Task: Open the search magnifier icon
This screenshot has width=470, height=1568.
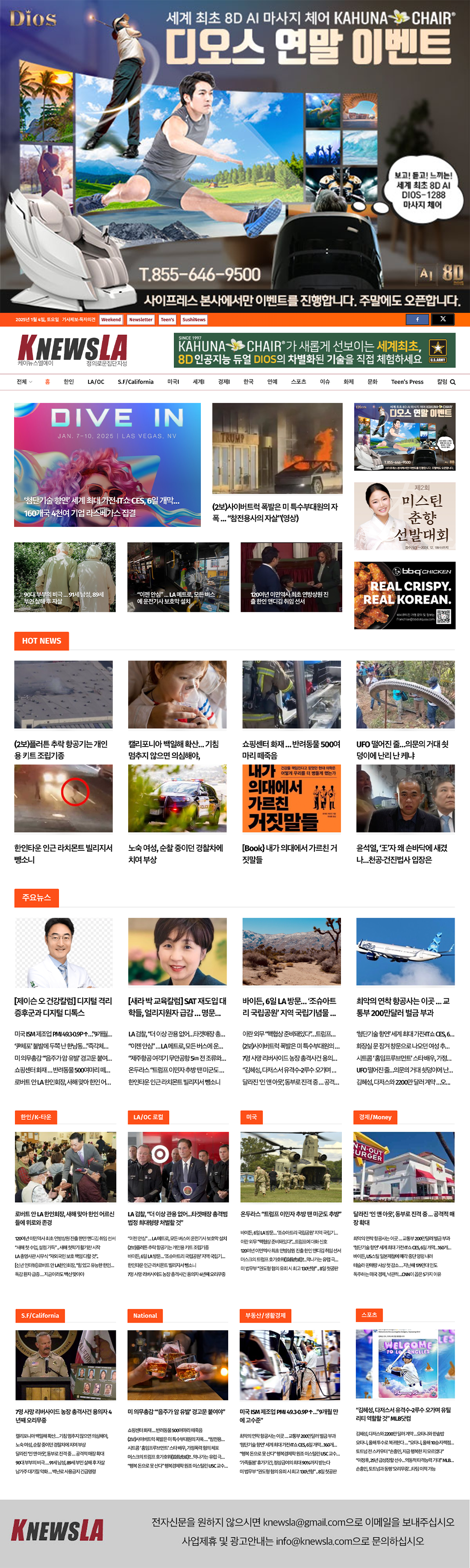Action: pos(452,382)
